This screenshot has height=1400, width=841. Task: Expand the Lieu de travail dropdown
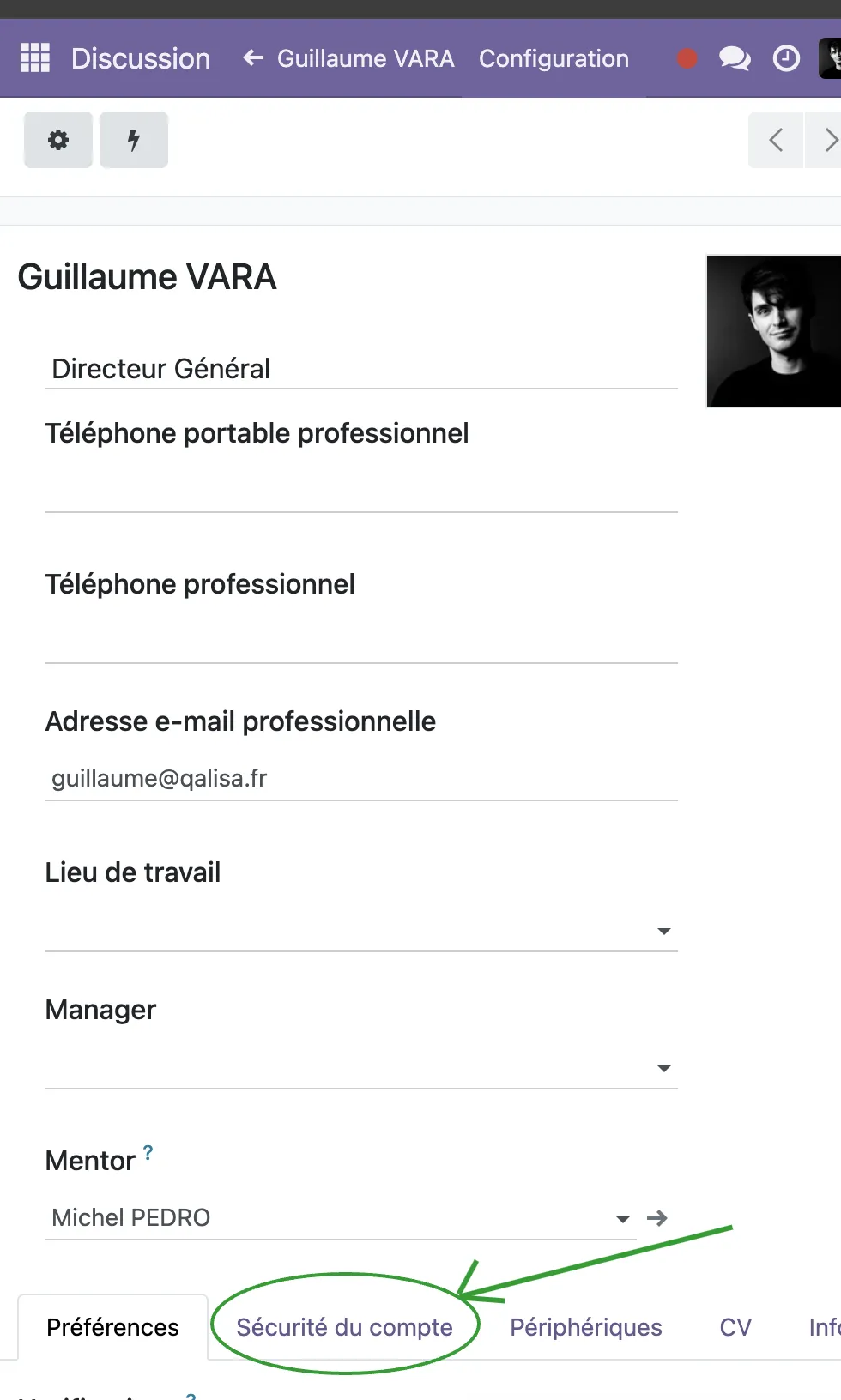click(361, 930)
